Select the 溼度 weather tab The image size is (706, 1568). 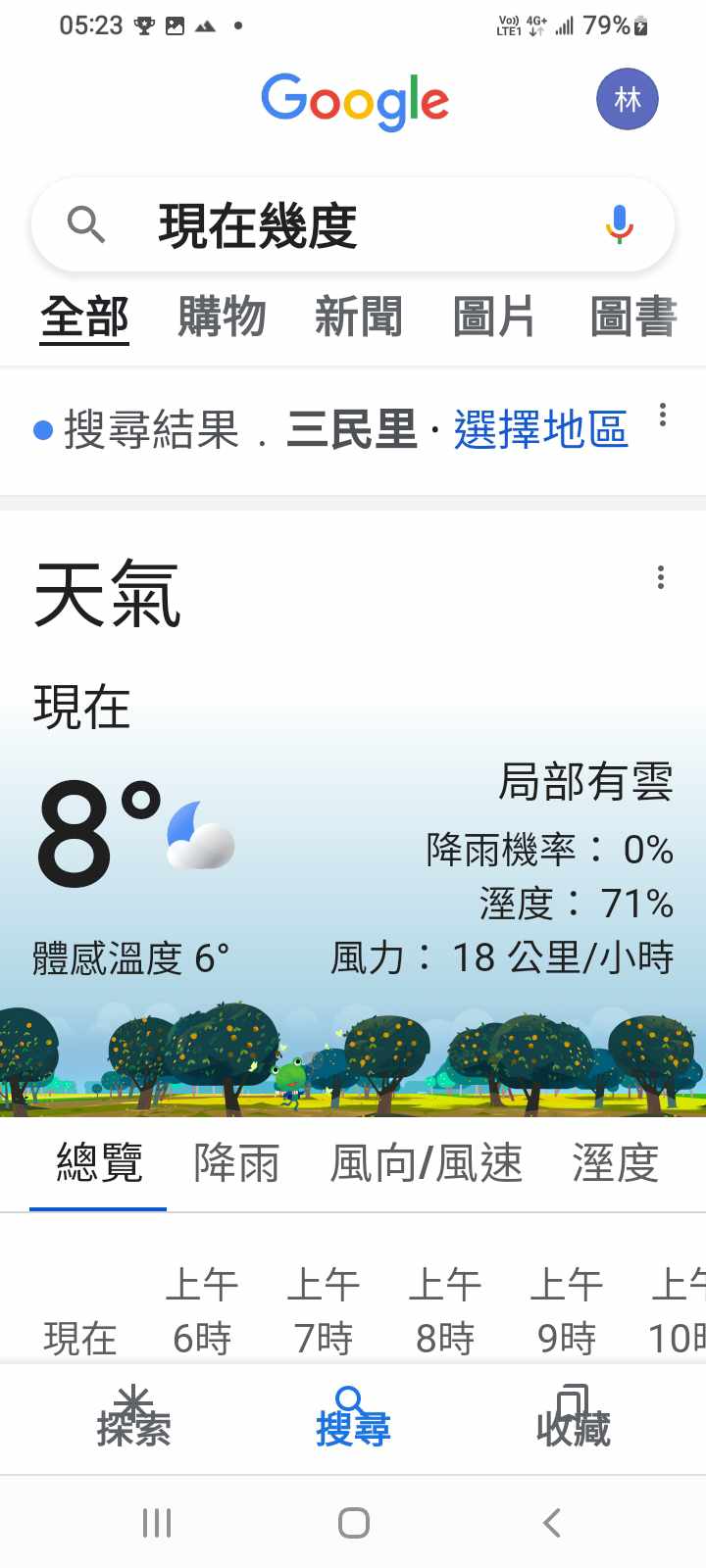point(615,1163)
